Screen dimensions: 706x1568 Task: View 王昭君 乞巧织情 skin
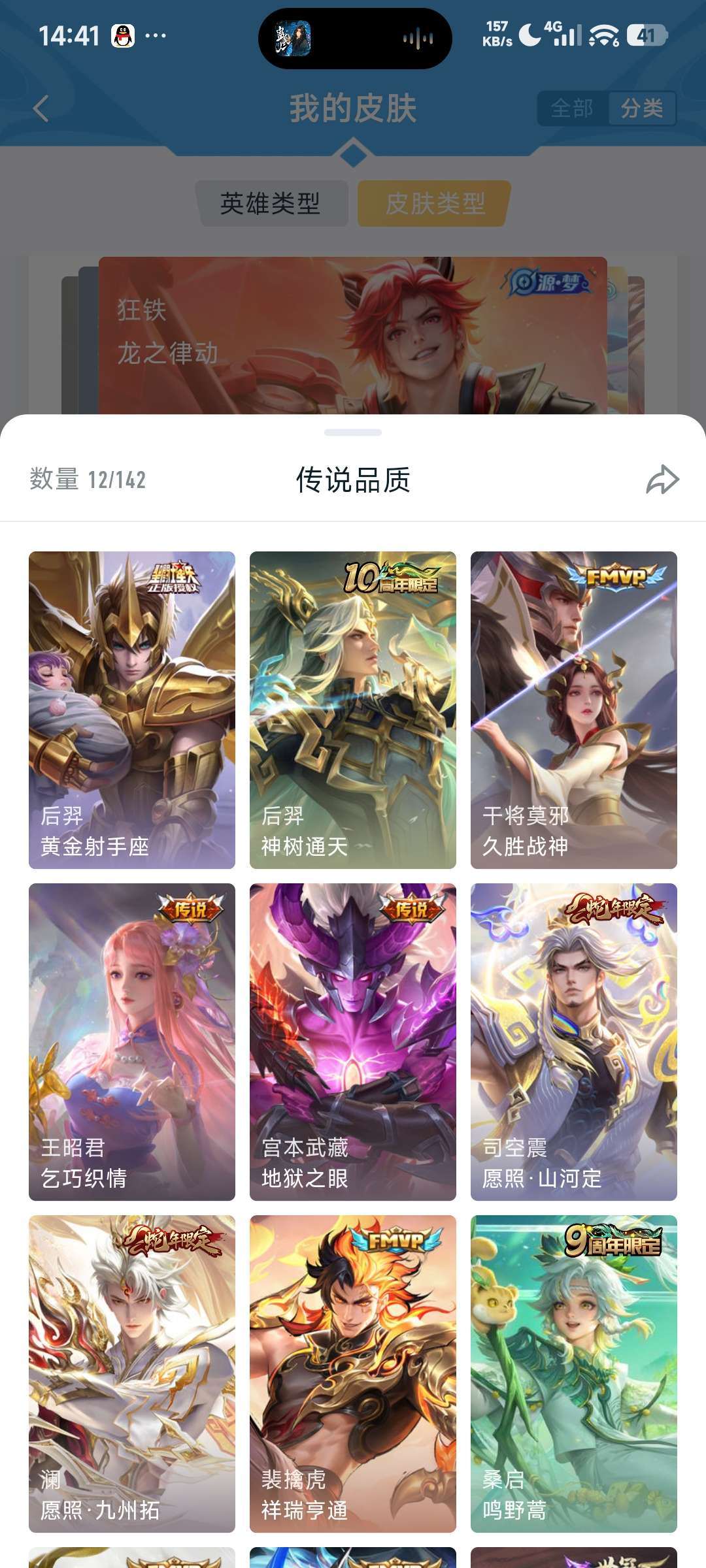(132, 1041)
